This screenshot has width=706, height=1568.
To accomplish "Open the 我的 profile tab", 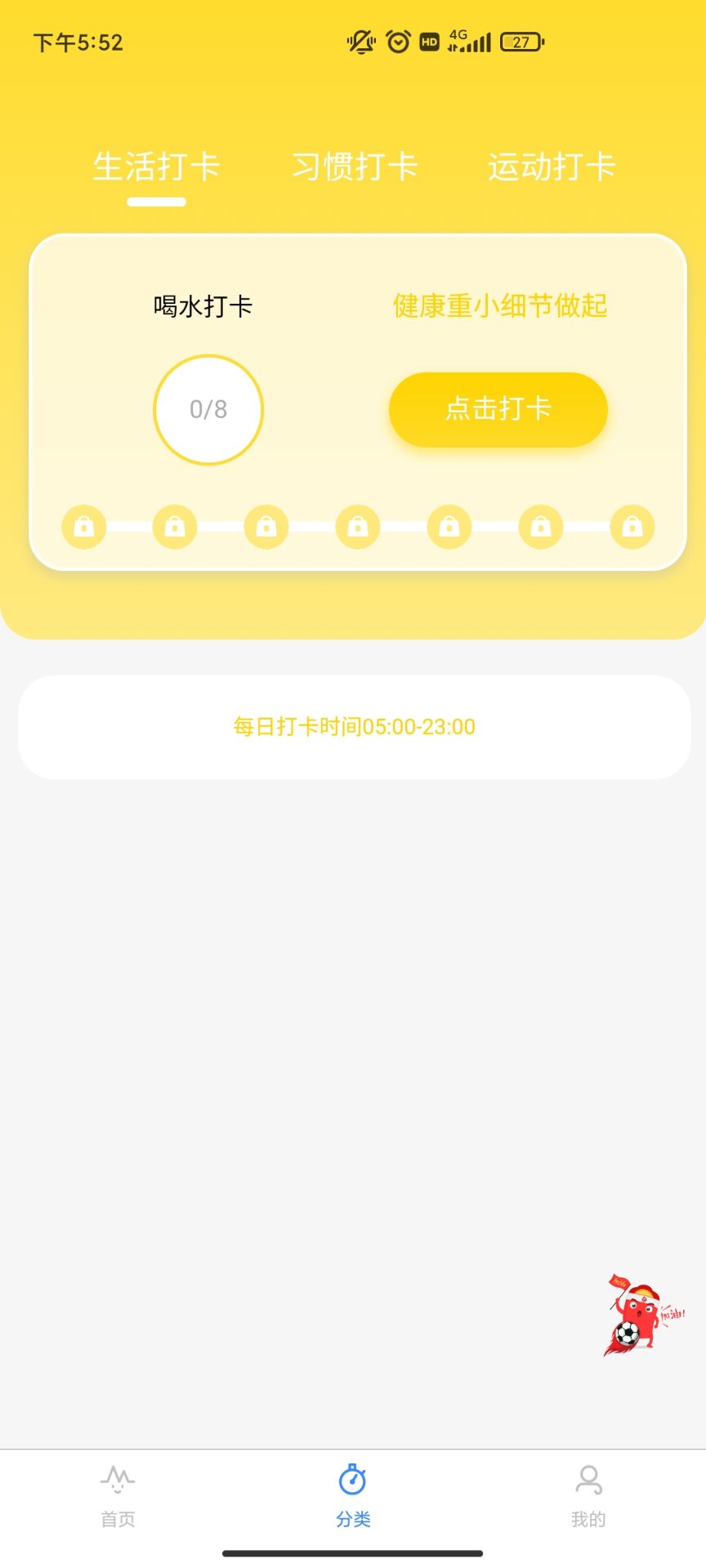I will (x=588, y=1496).
